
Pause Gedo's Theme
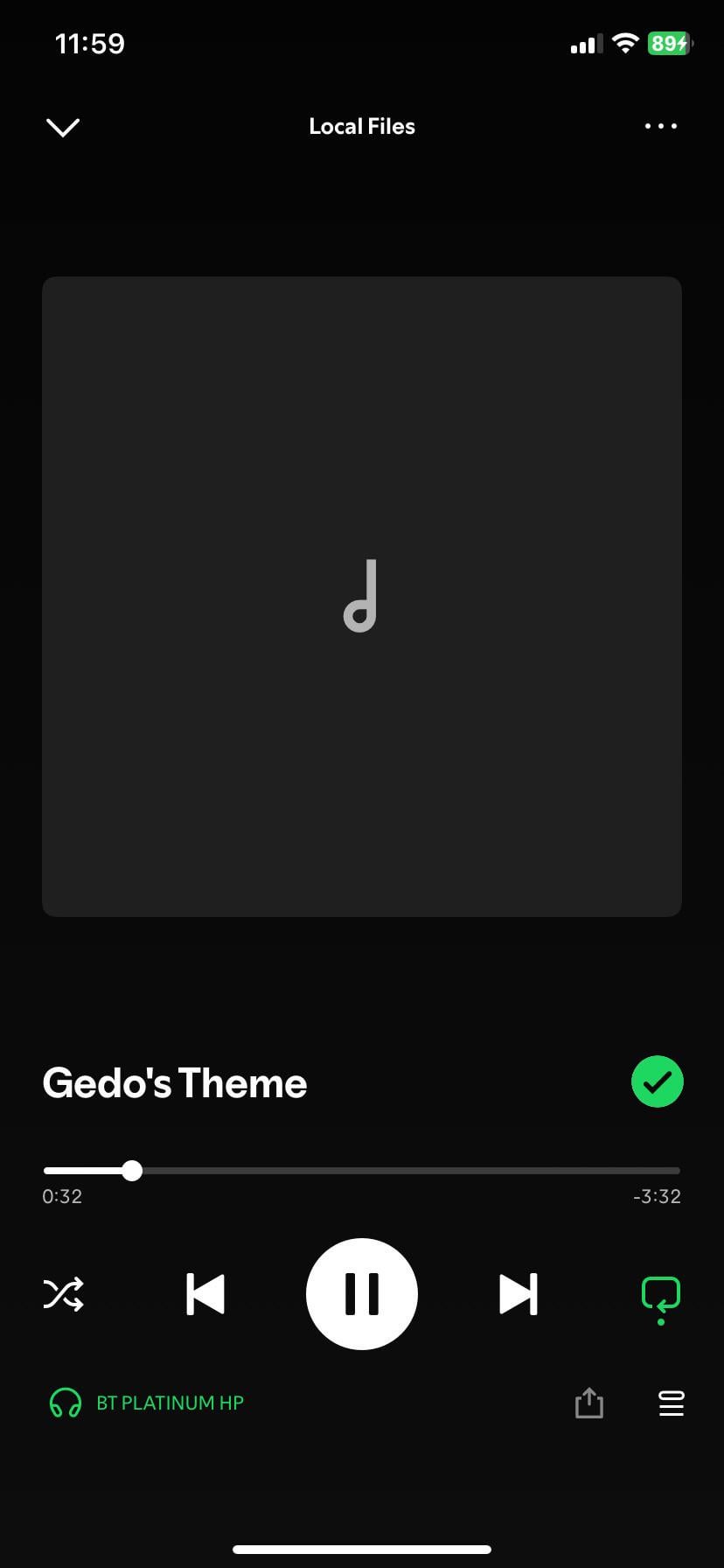point(362,1293)
